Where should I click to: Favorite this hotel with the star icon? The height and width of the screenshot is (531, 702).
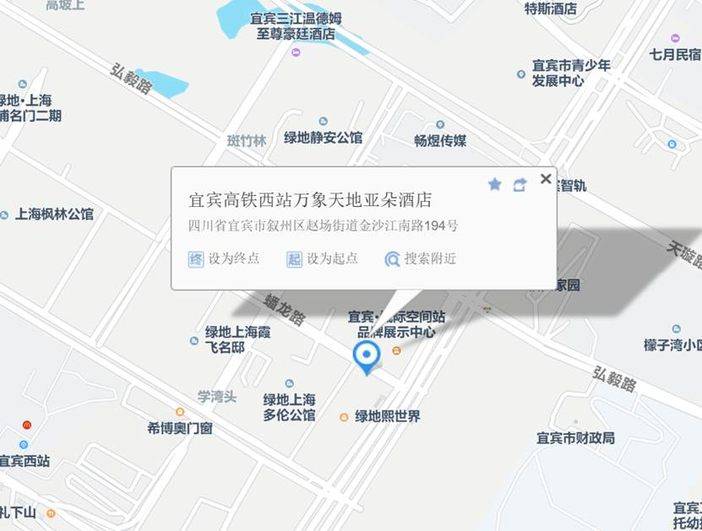coord(494,184)
